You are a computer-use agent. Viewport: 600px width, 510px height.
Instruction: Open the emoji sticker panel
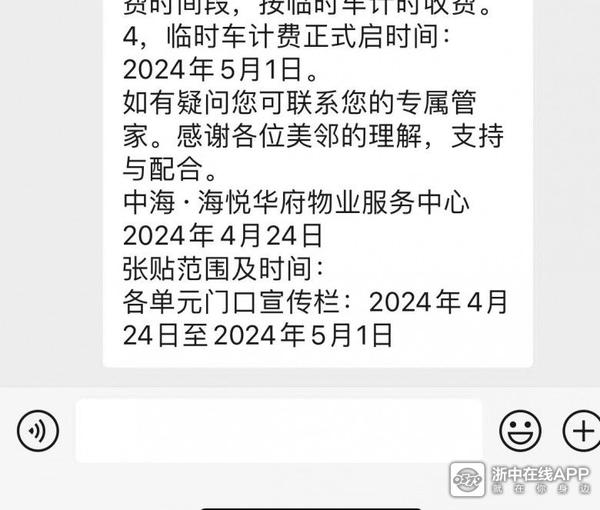click(520, 432)
